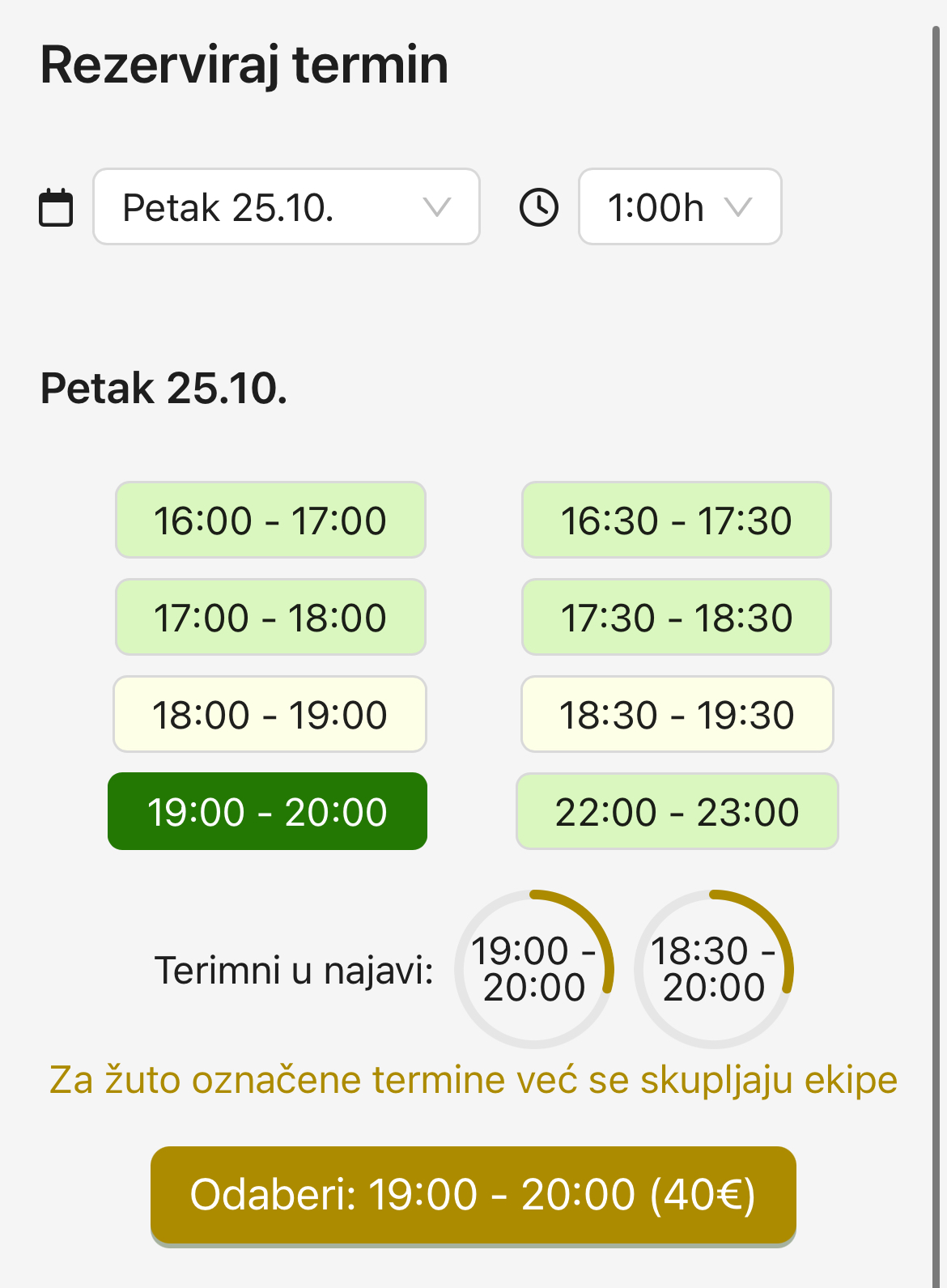
Task: Select the 16:00 - 17:00 slot
Action: [270, 521]
